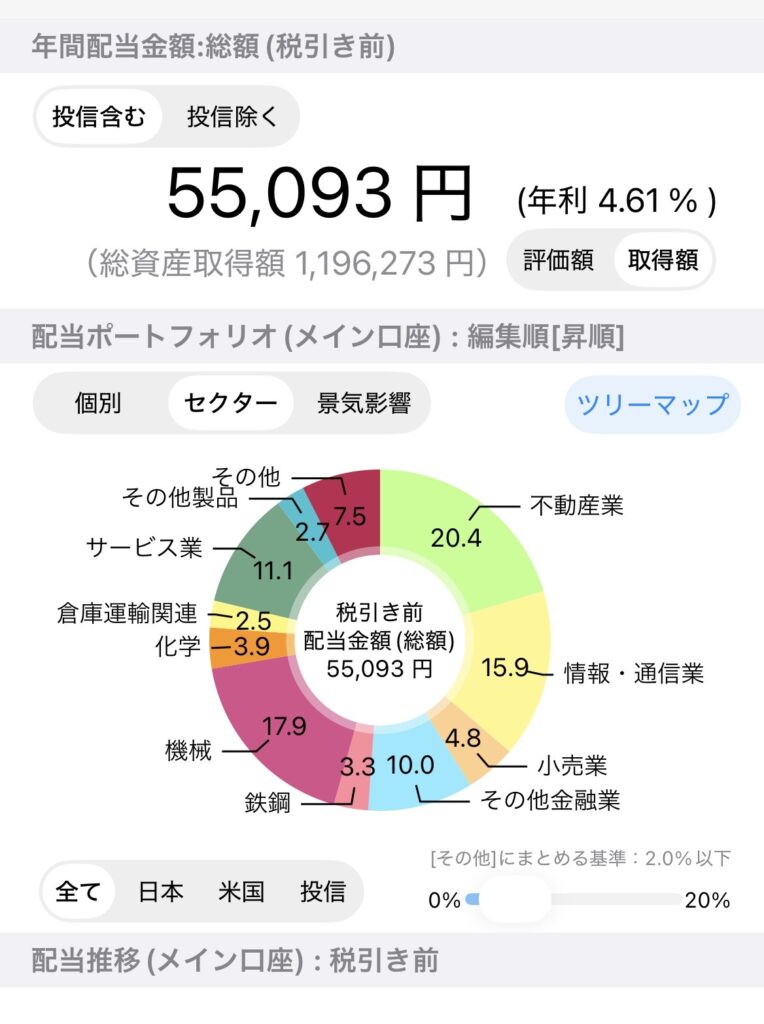Open the ツリーマップ view
The width and height of the screenshot is (764, 1024).
click(653, 404)
